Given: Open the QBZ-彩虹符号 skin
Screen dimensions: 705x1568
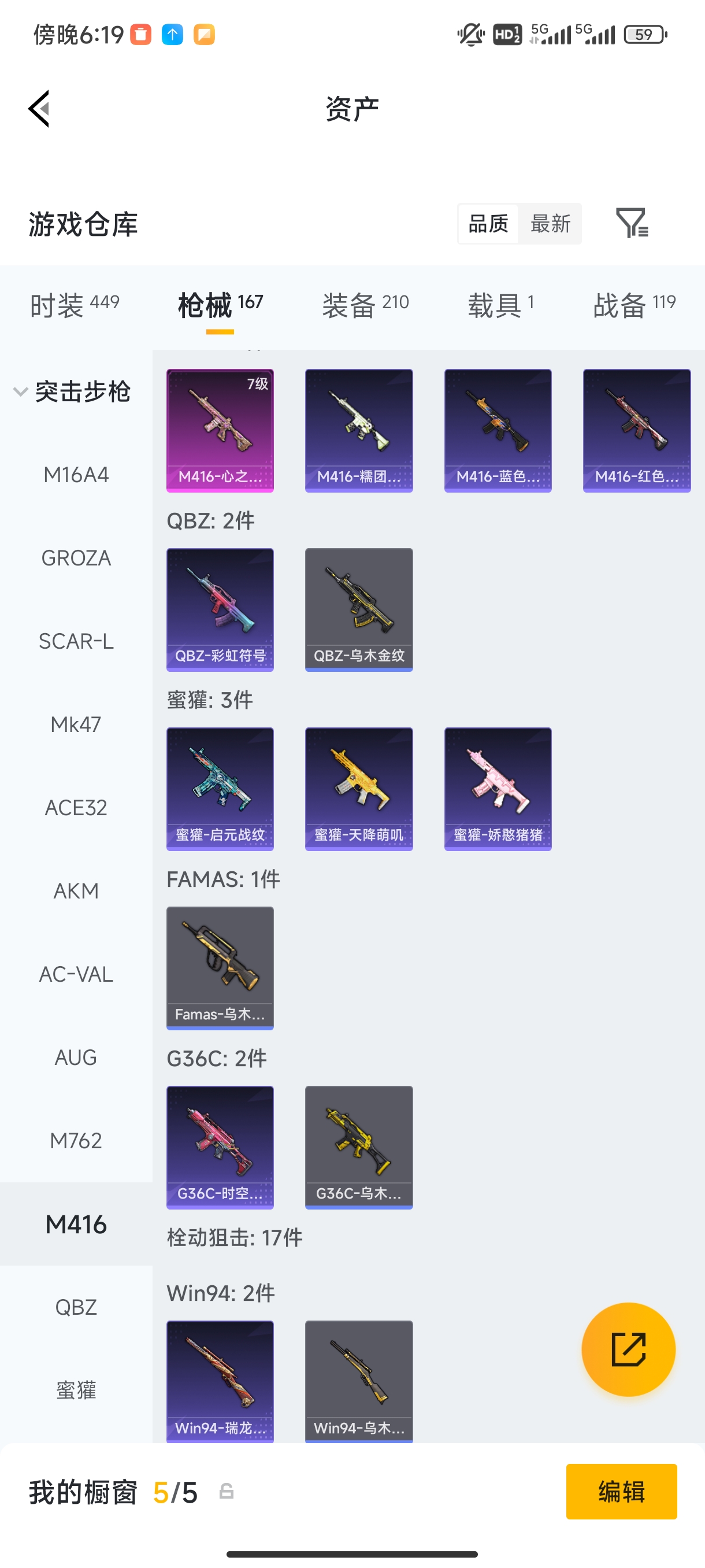Looking at the screenshot, I should (x=220, y=609).
